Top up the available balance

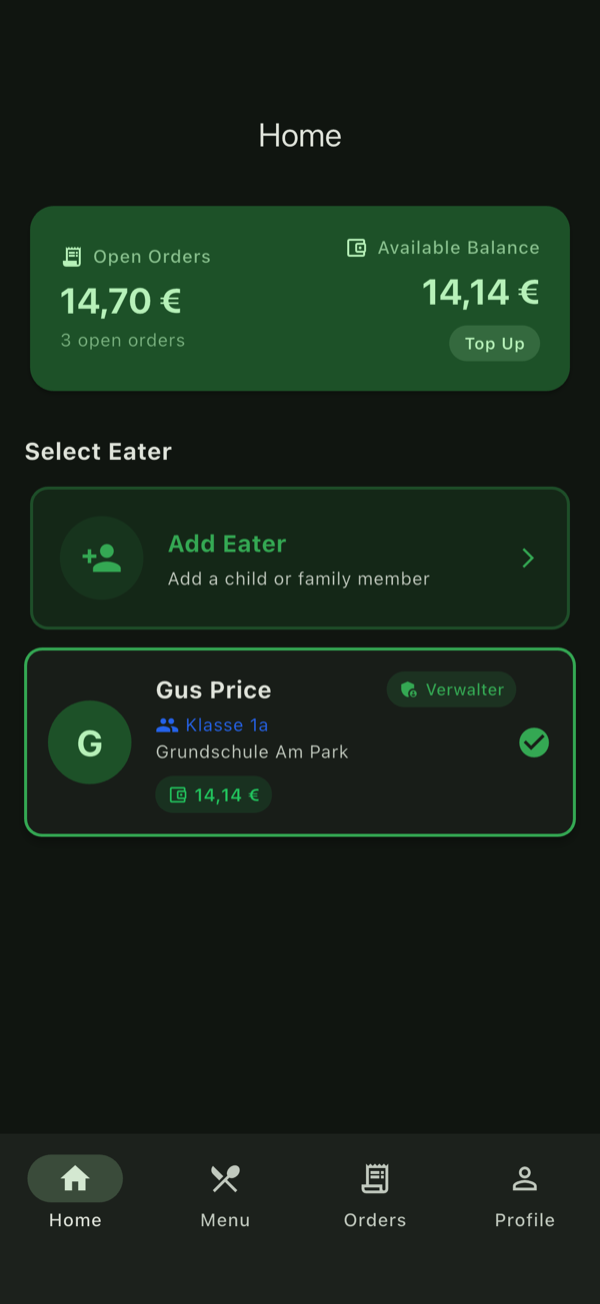point(494,344)
